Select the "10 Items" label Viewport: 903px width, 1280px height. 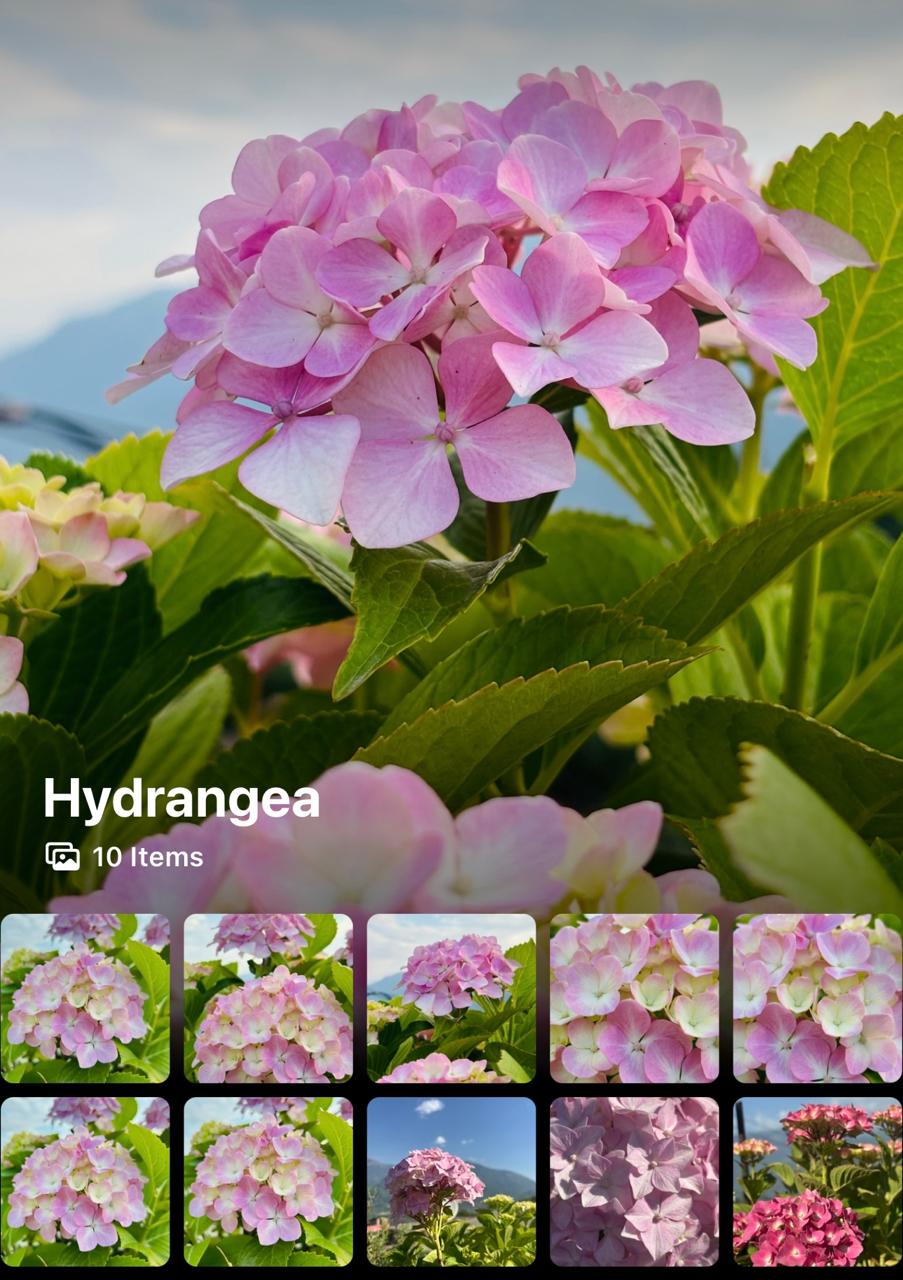point(146,857)
